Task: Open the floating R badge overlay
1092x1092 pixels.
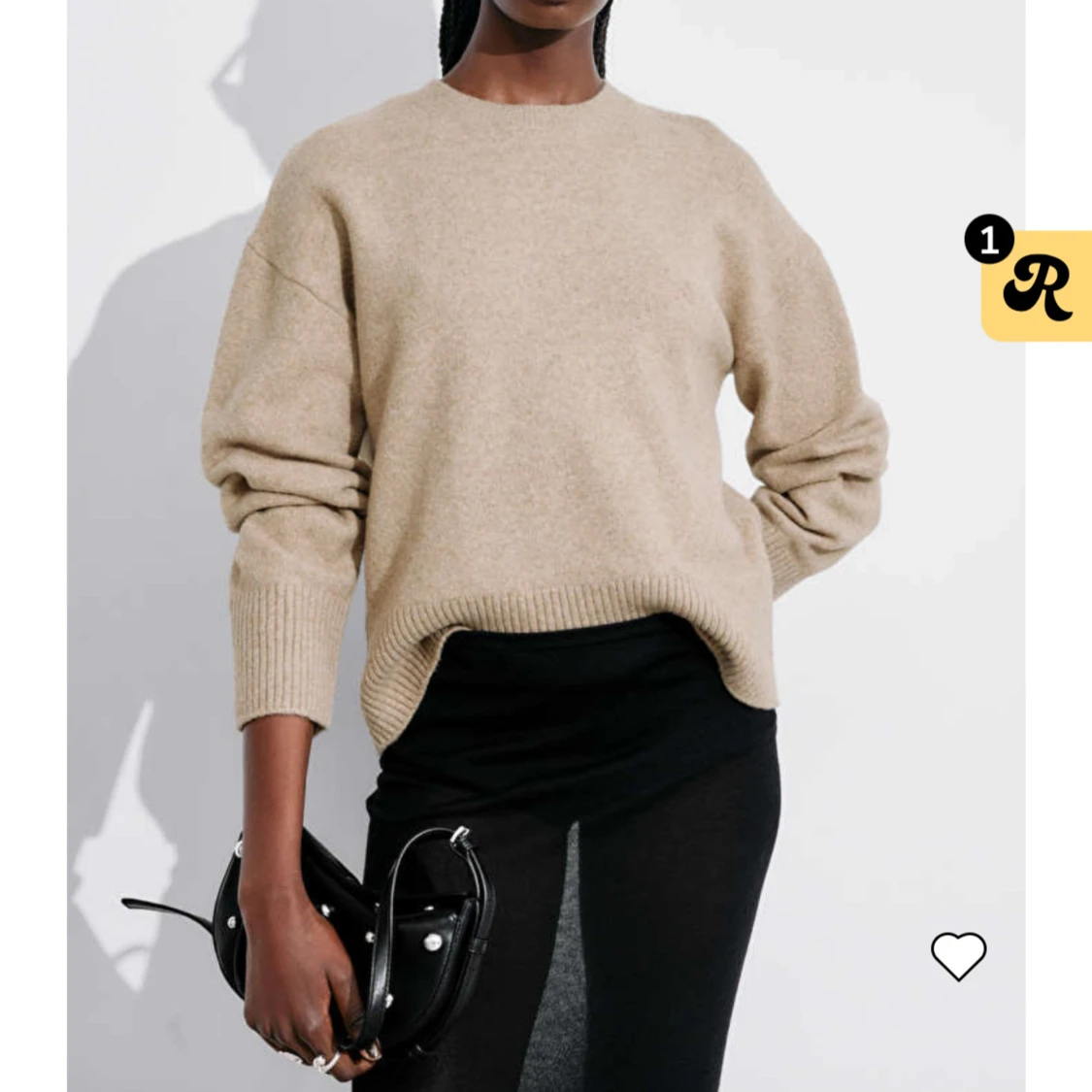Action: tap(1038, 286)
